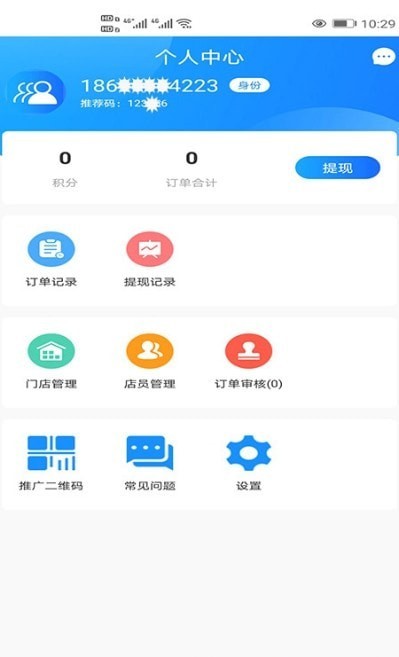The width and height of the screenshot is (399, 657).
Task: View 提现记录 withdrawal records
Action: (150, 260)
